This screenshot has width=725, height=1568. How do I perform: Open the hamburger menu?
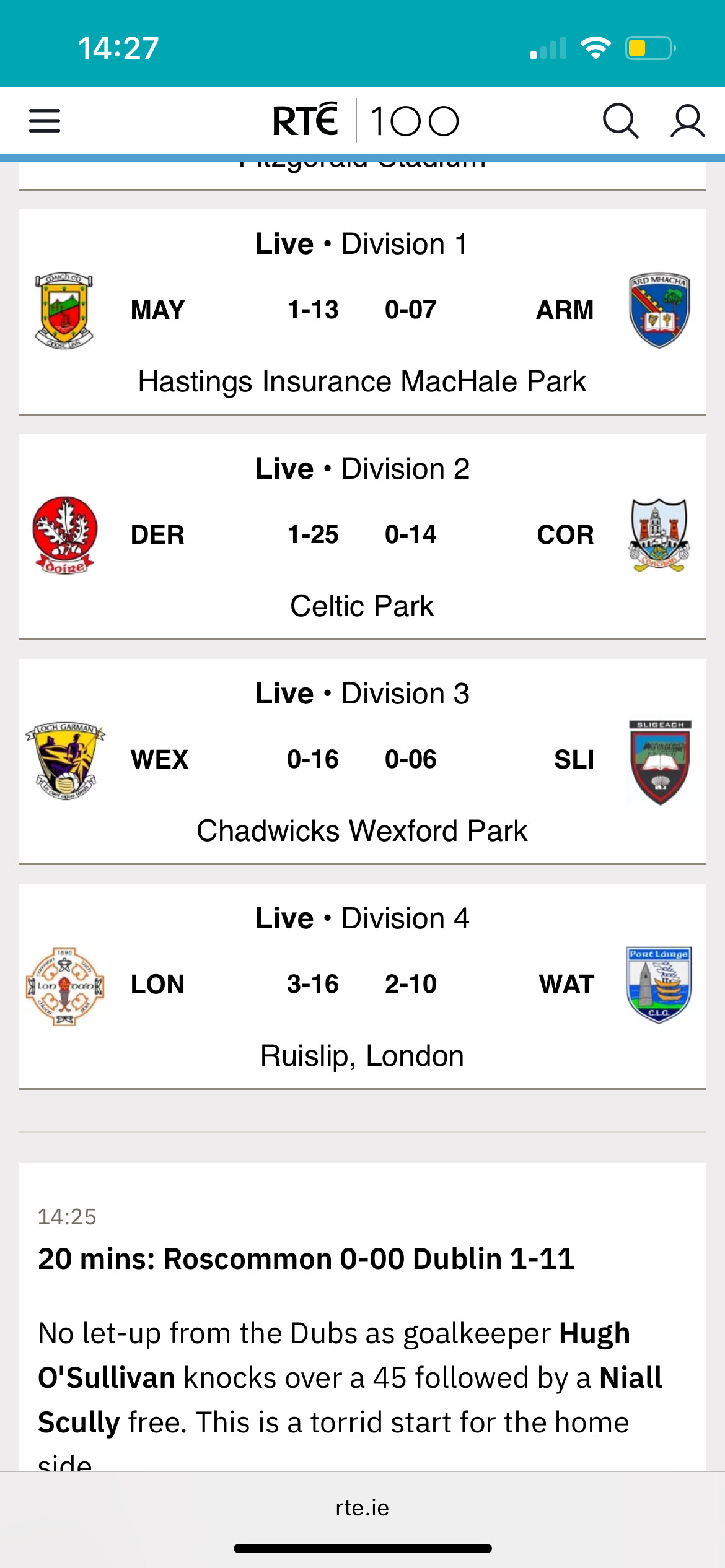(45, 121)
